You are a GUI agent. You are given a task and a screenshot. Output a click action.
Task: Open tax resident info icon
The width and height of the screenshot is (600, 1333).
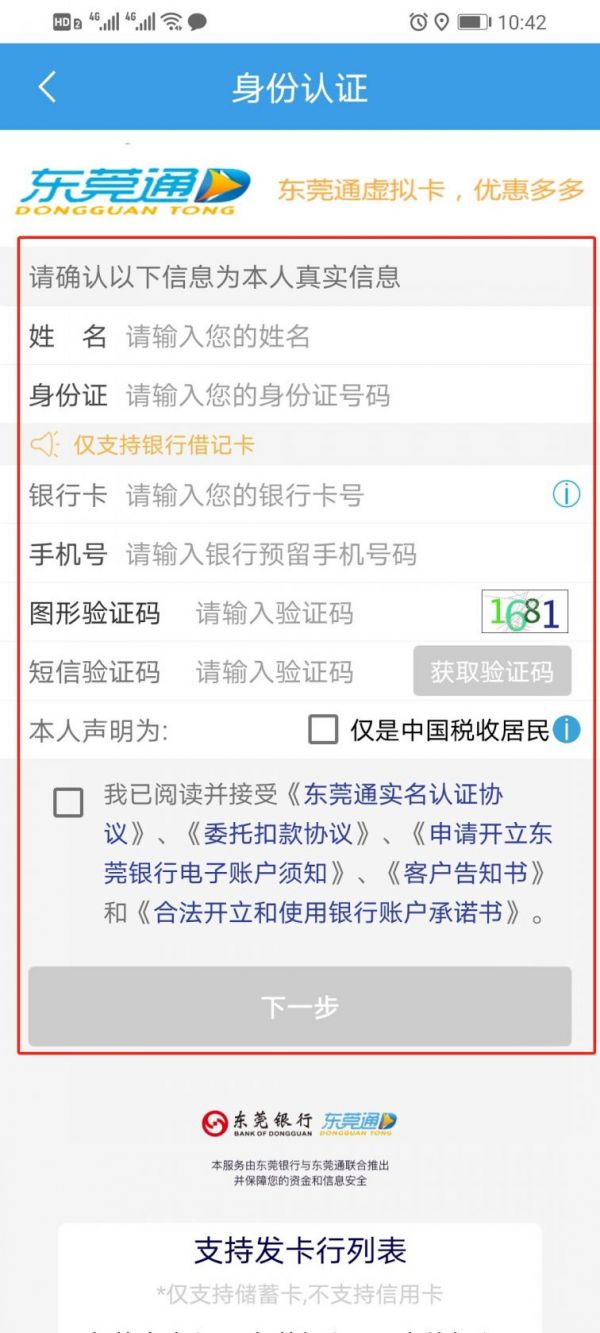pos(566,730)
